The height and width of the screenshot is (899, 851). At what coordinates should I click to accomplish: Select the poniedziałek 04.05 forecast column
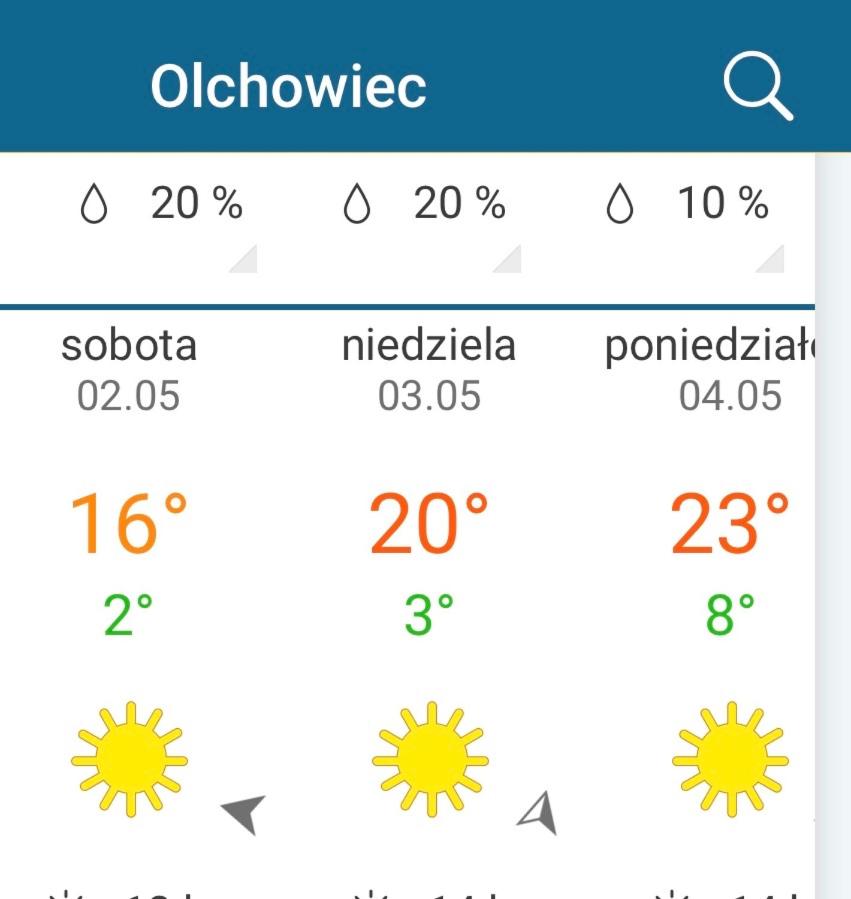712,370
